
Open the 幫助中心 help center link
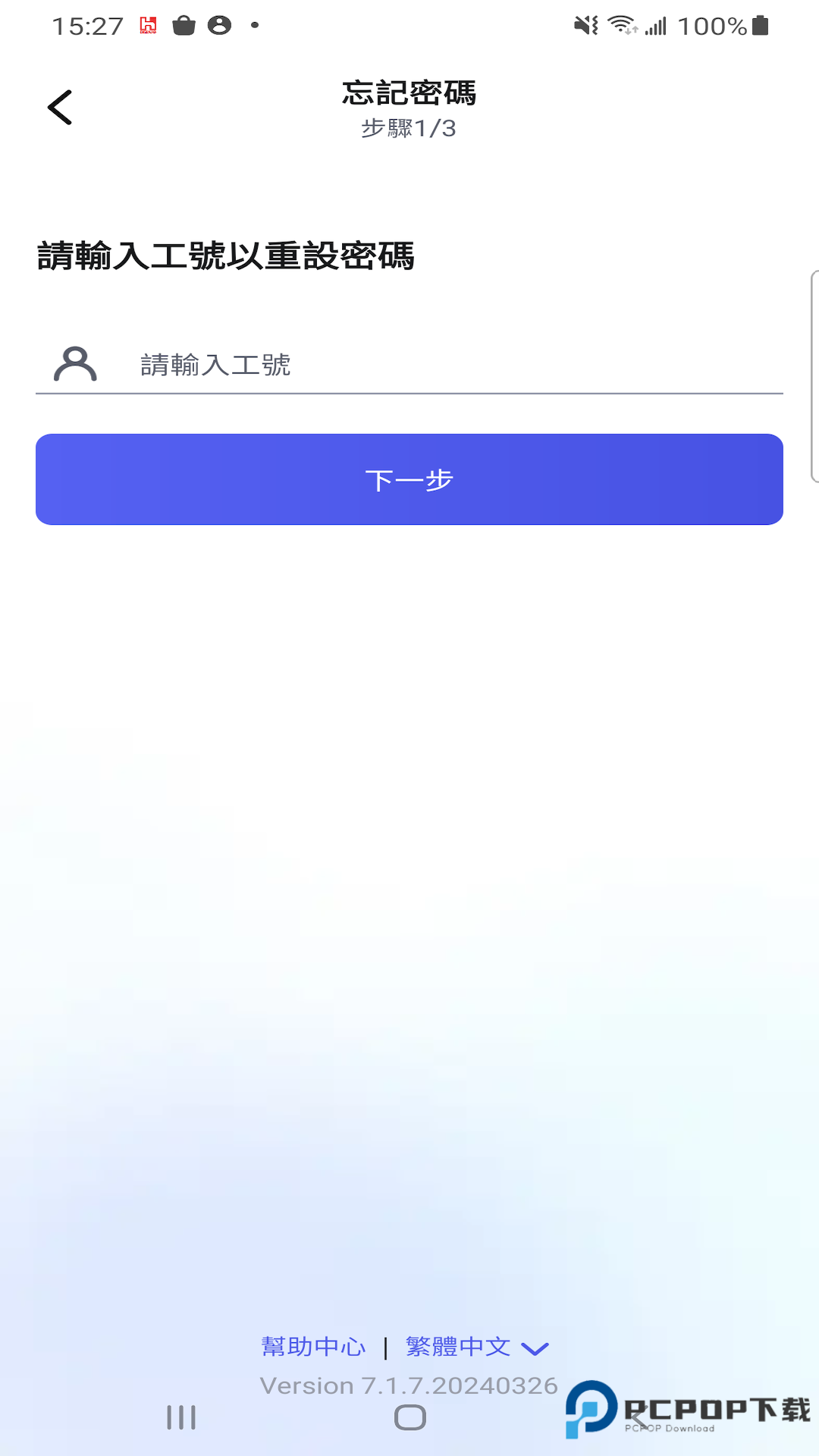(314, 1346)
